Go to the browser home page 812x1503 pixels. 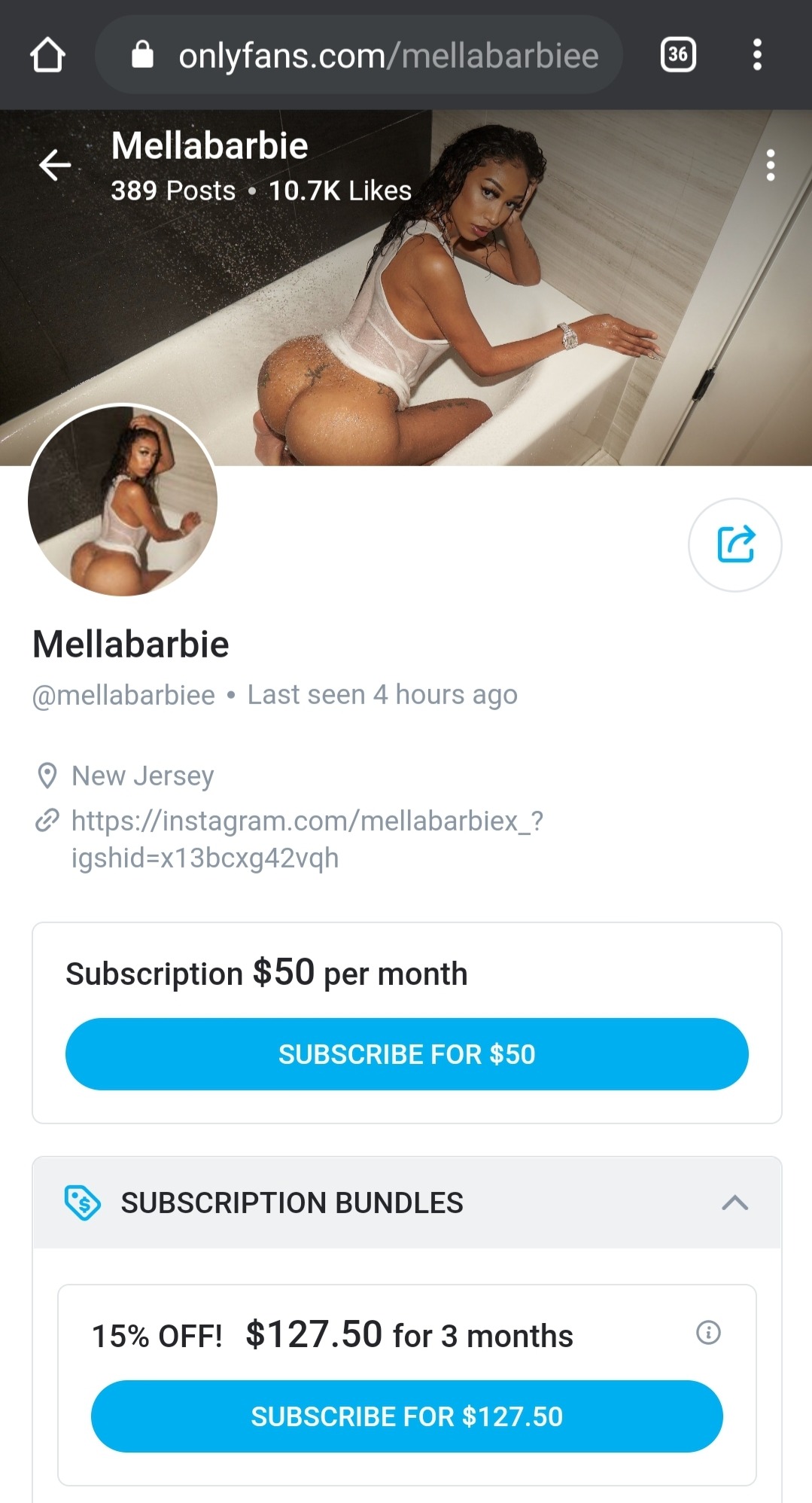point(47,55)
